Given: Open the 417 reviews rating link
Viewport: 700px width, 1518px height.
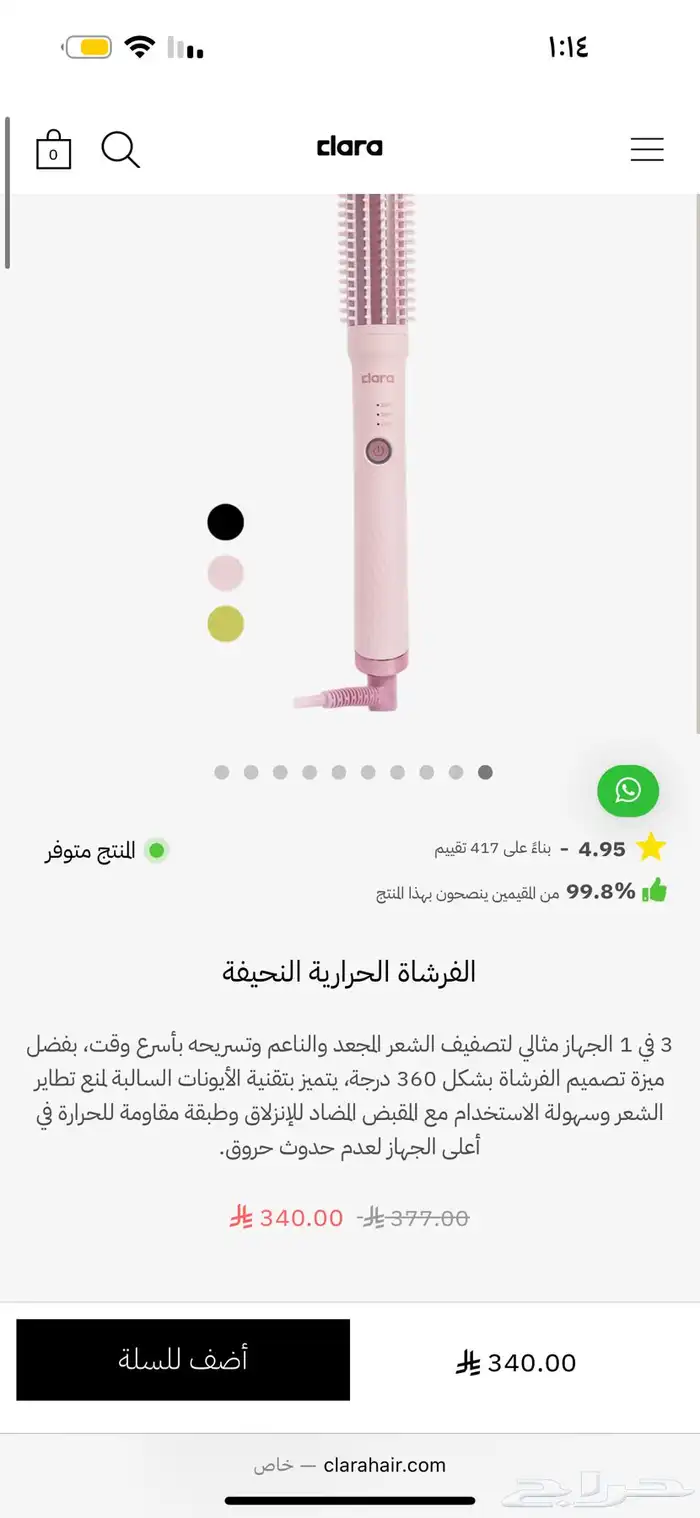Looking at the screenshot, I should tap(530, 849).
